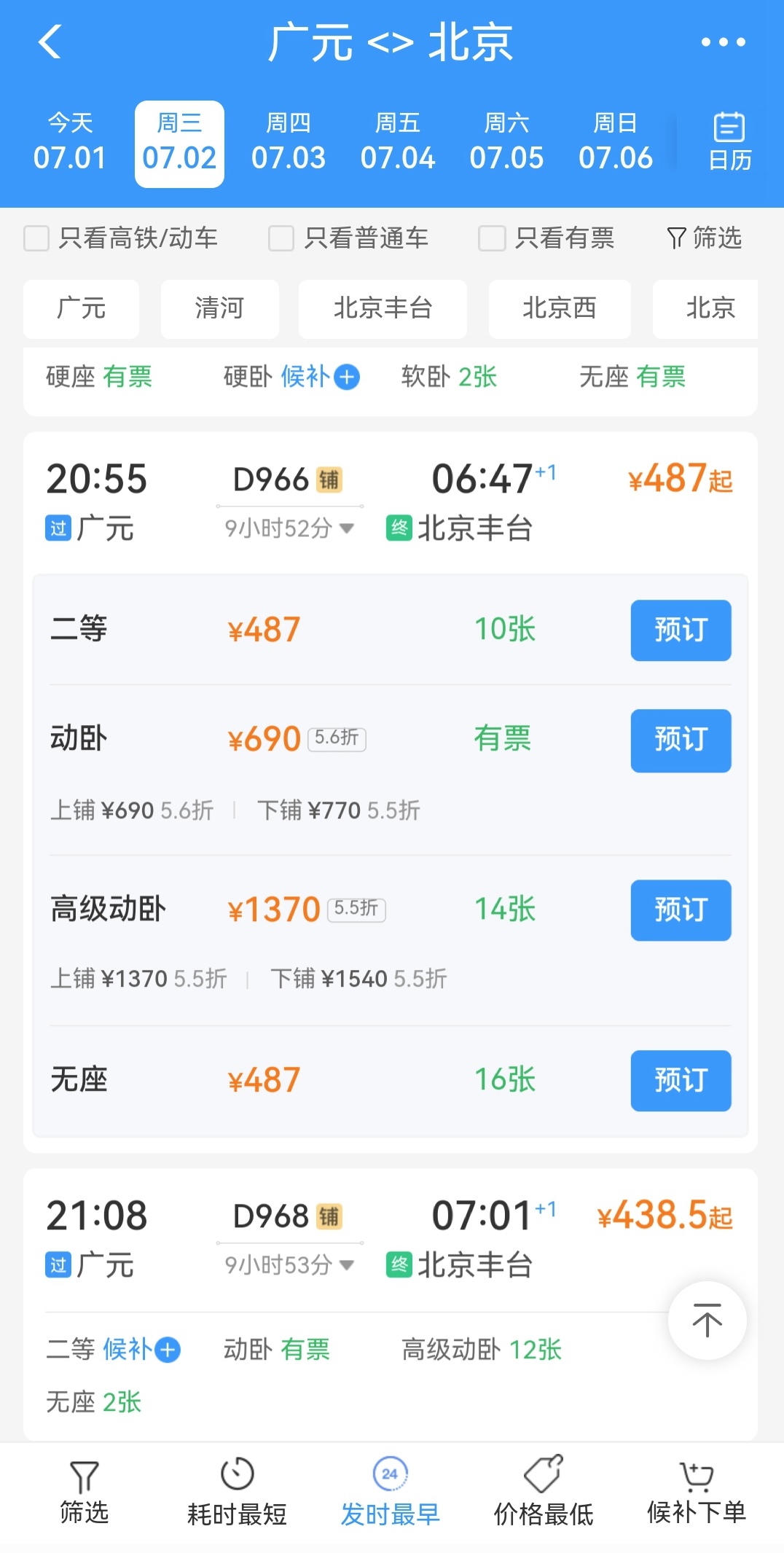Viewport: 784px width, 1553px height.
Task: Jump back to top of list
Action: [707, 1321]
